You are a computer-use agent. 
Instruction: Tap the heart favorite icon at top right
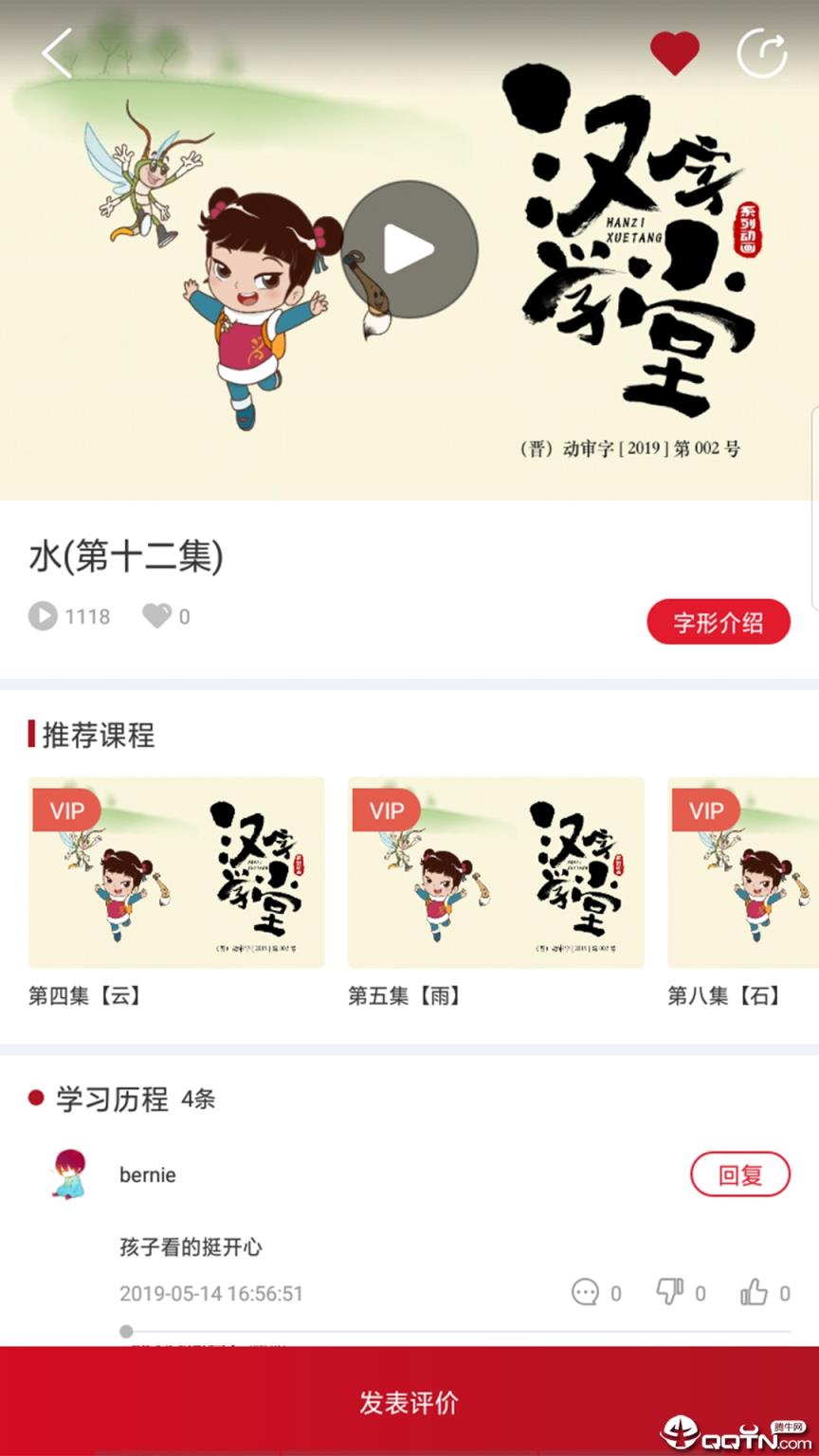tap(675, 54)
